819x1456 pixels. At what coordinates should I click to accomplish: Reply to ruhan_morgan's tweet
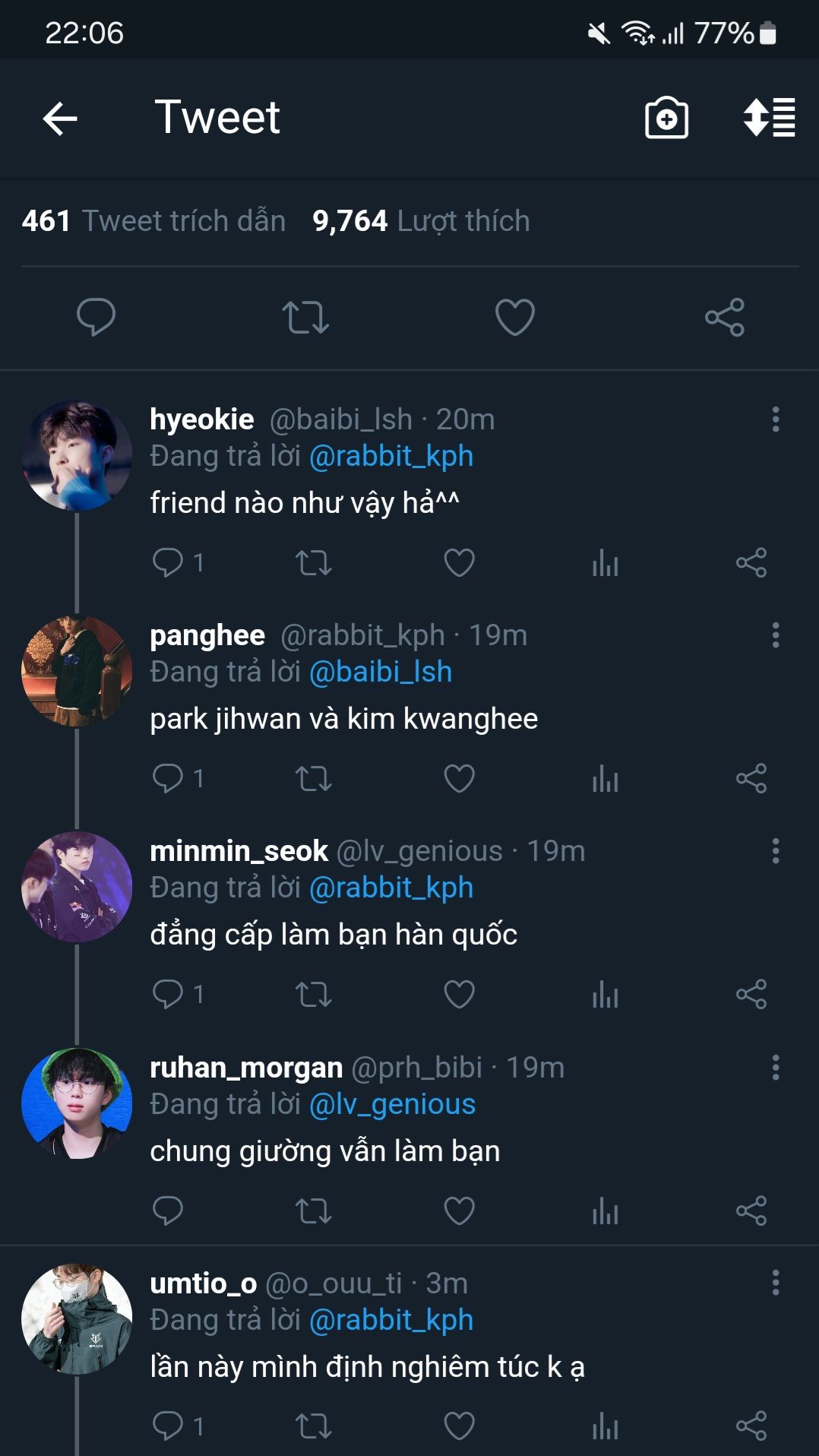(168, 1211)
